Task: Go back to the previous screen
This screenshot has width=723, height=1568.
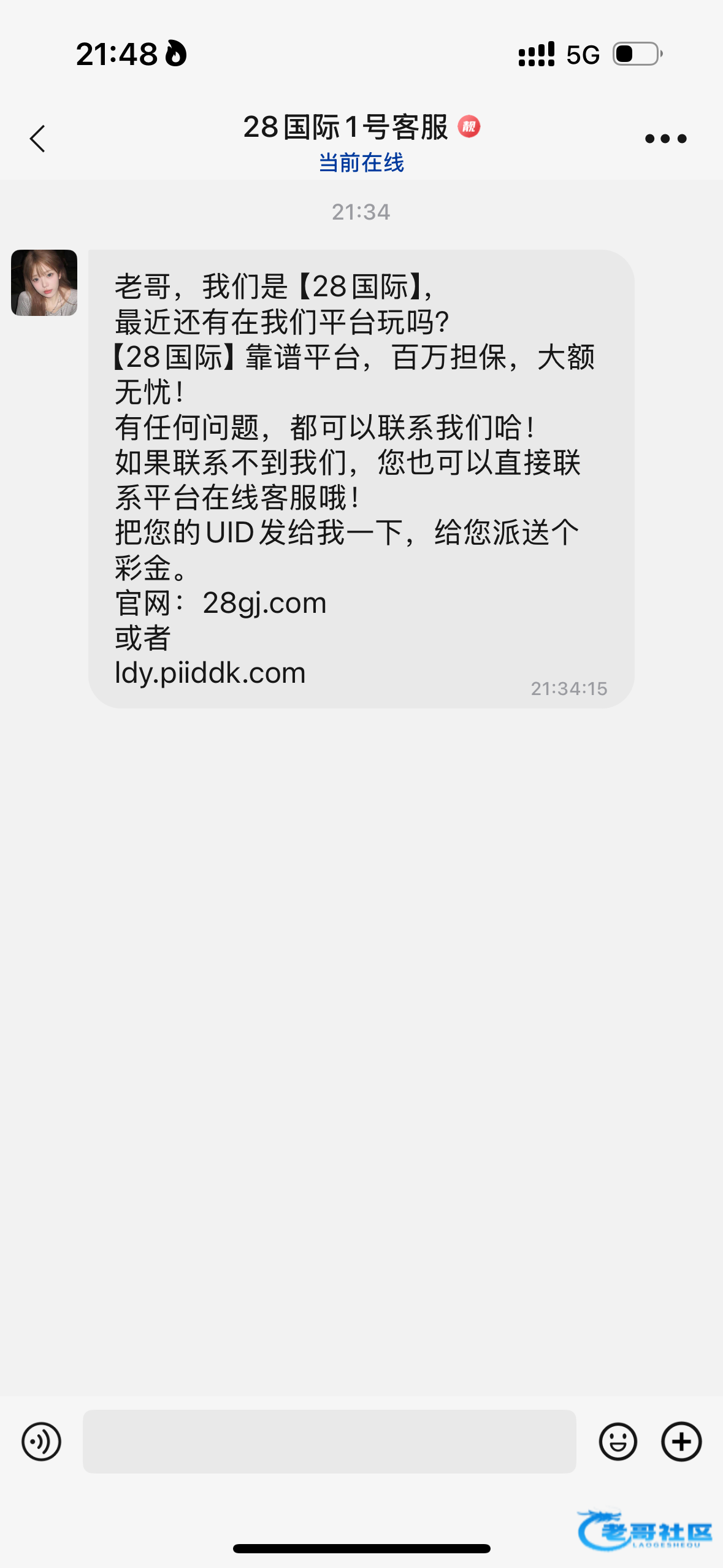Action: [x=38, y=139]
